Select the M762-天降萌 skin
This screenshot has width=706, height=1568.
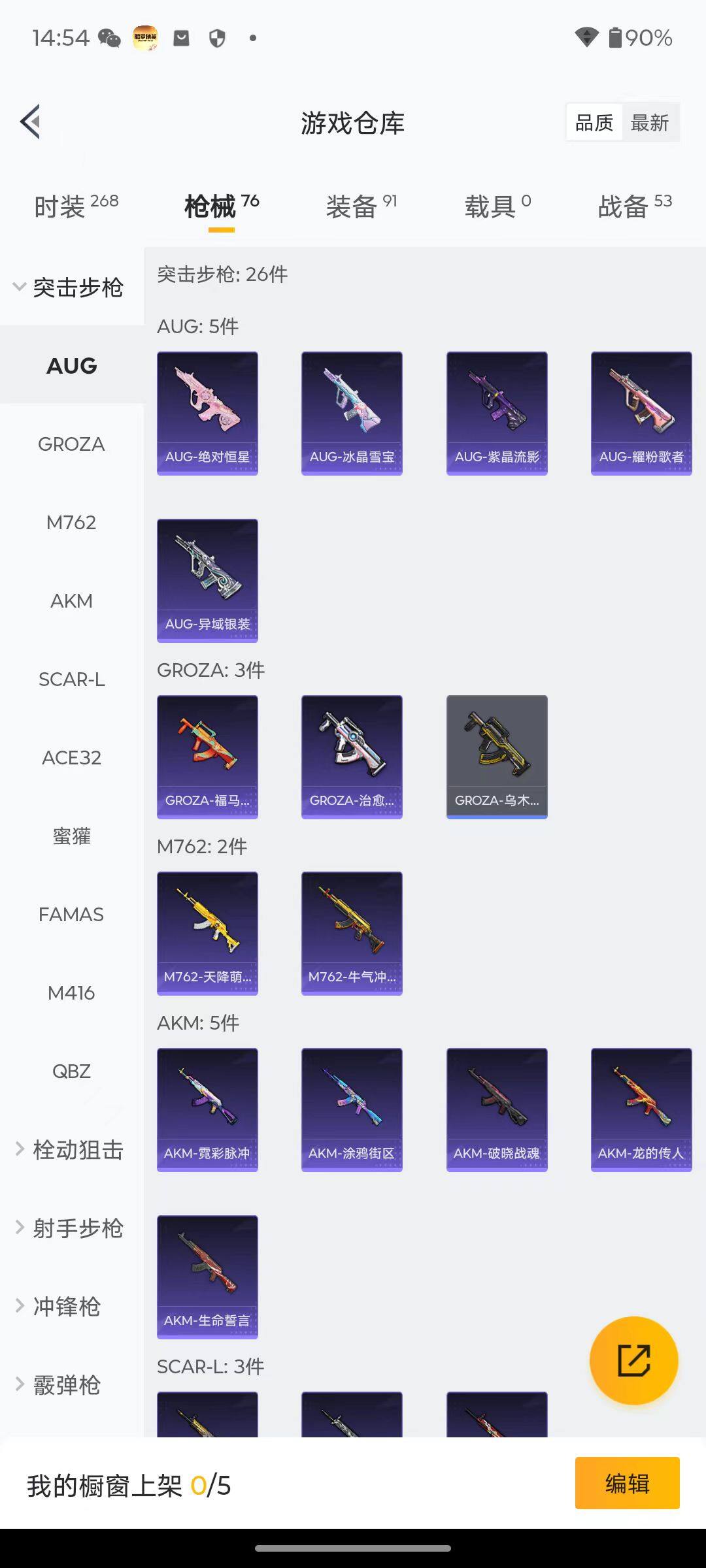(207, 934)
